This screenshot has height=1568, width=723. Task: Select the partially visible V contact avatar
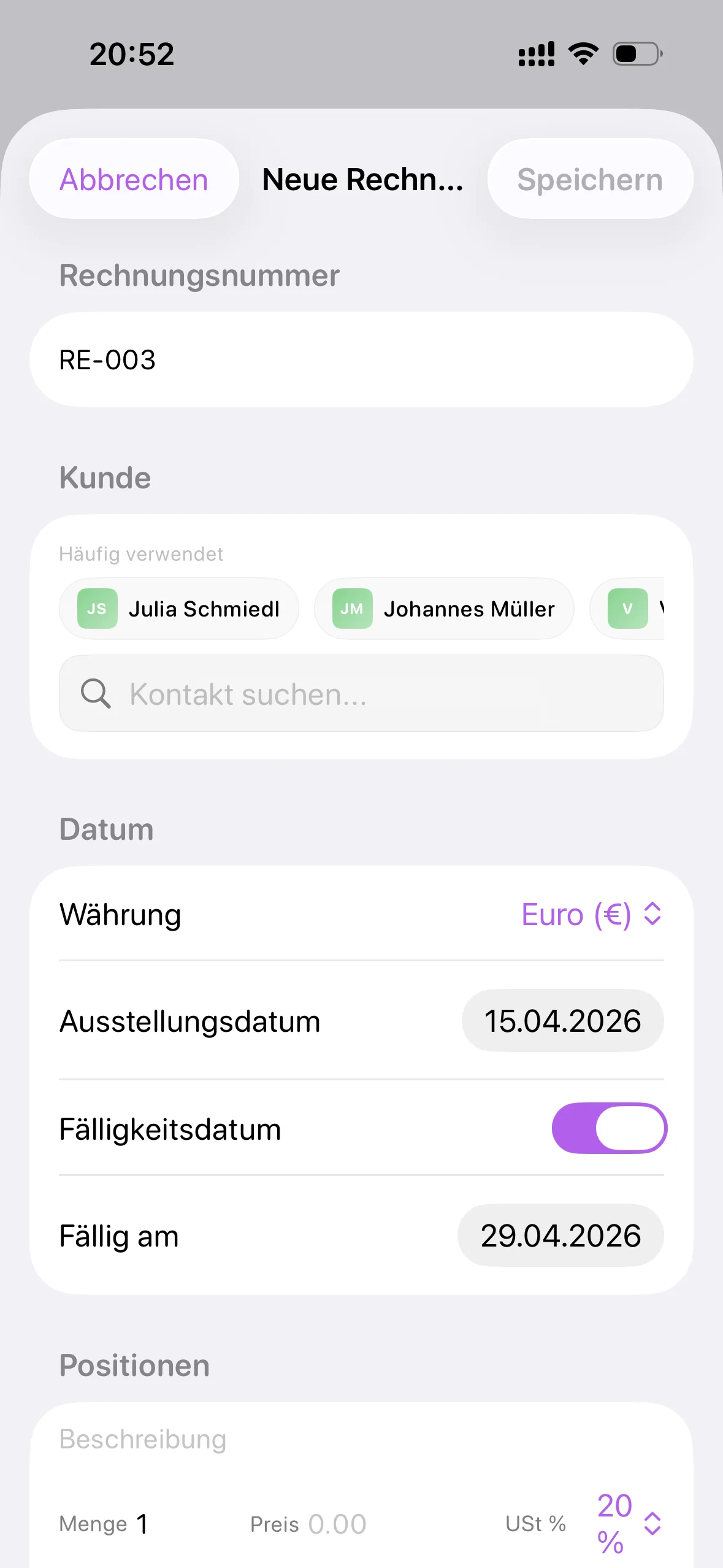[627, 608]
